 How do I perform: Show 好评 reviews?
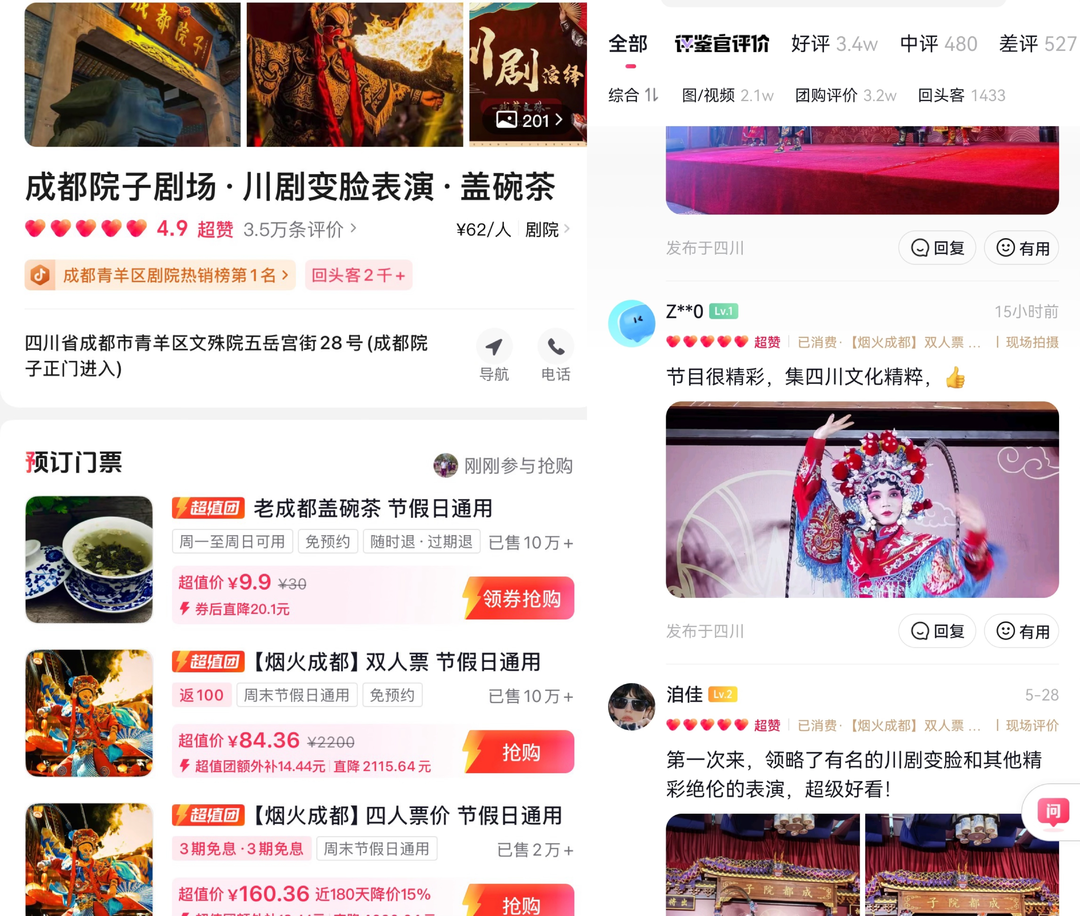pos(834,44)
